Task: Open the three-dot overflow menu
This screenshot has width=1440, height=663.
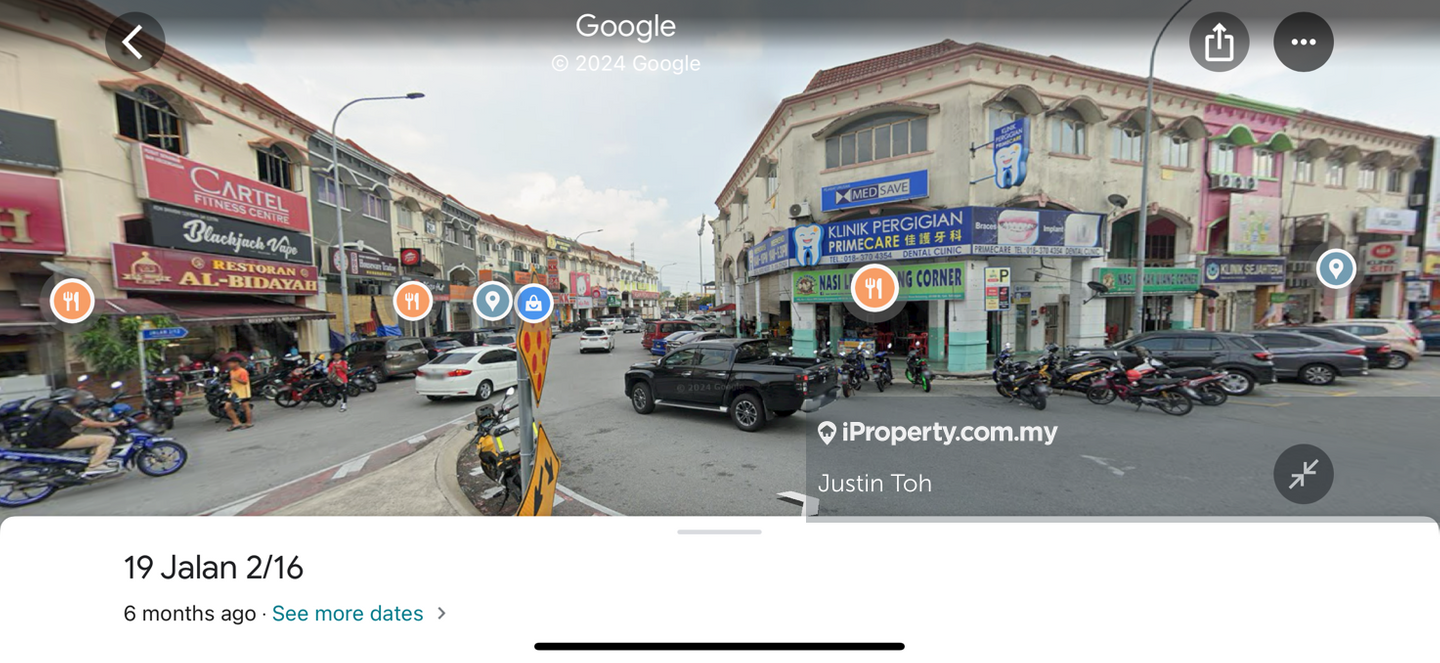Action: (1303, 42)
